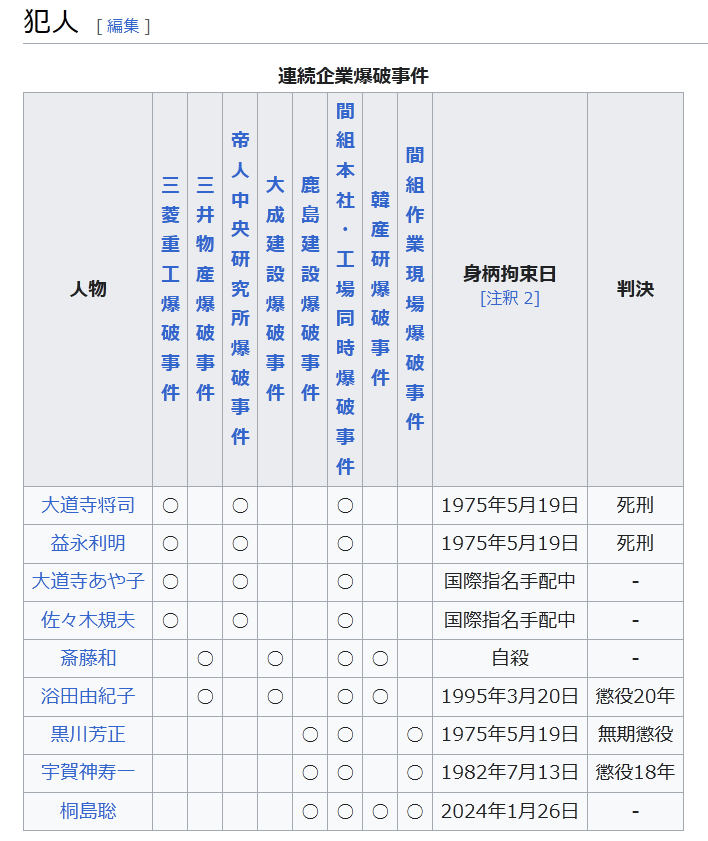This screenshot has height=841, width=708.
Task: Follow the 韓産研爆破事件 header link
Action: pyautogui.click(x=380, y=289)
